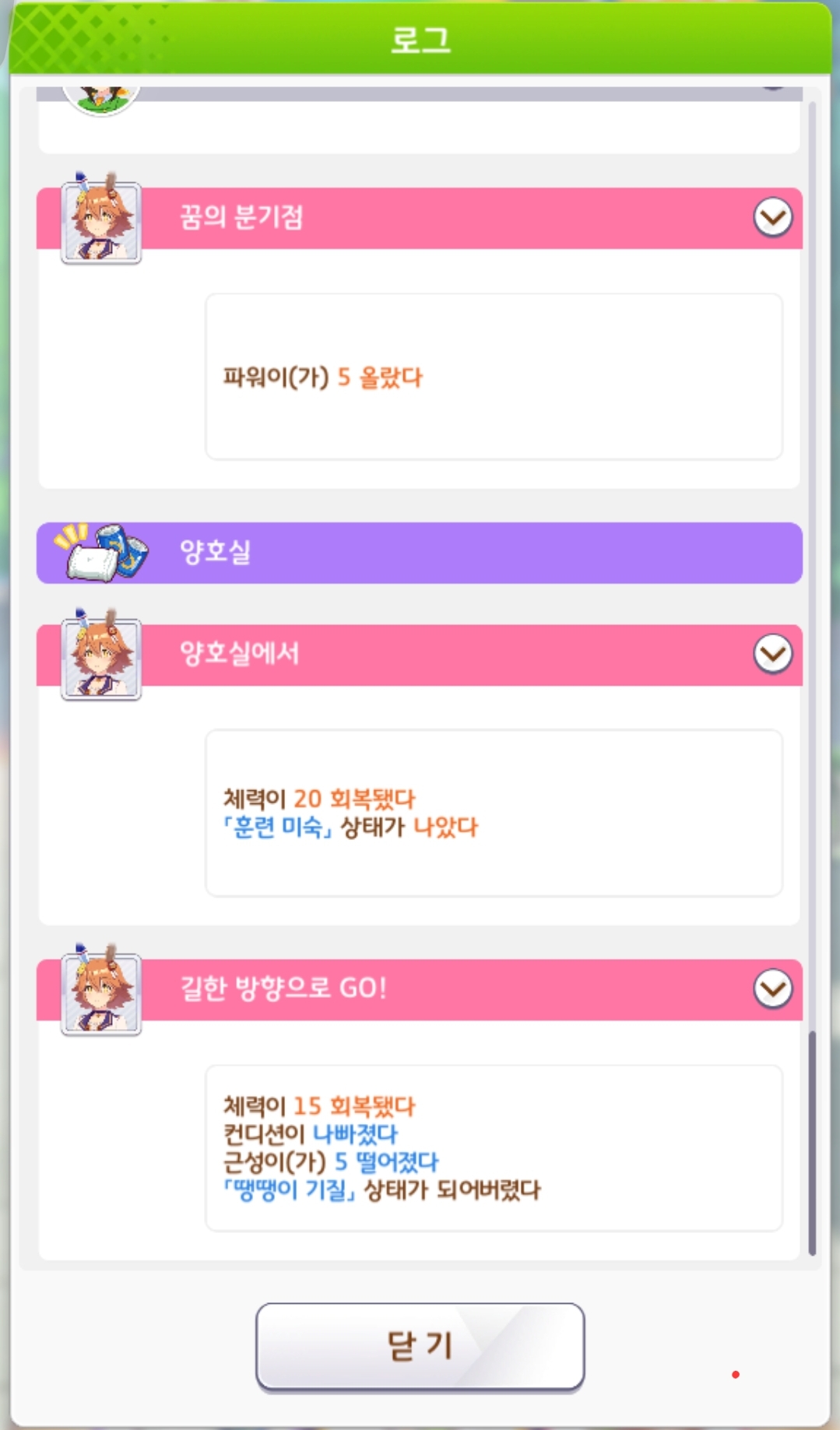This screenshot has width=840, height=1430.
Task: Close the log with 닫기 button
Action: pos(420,1346)
